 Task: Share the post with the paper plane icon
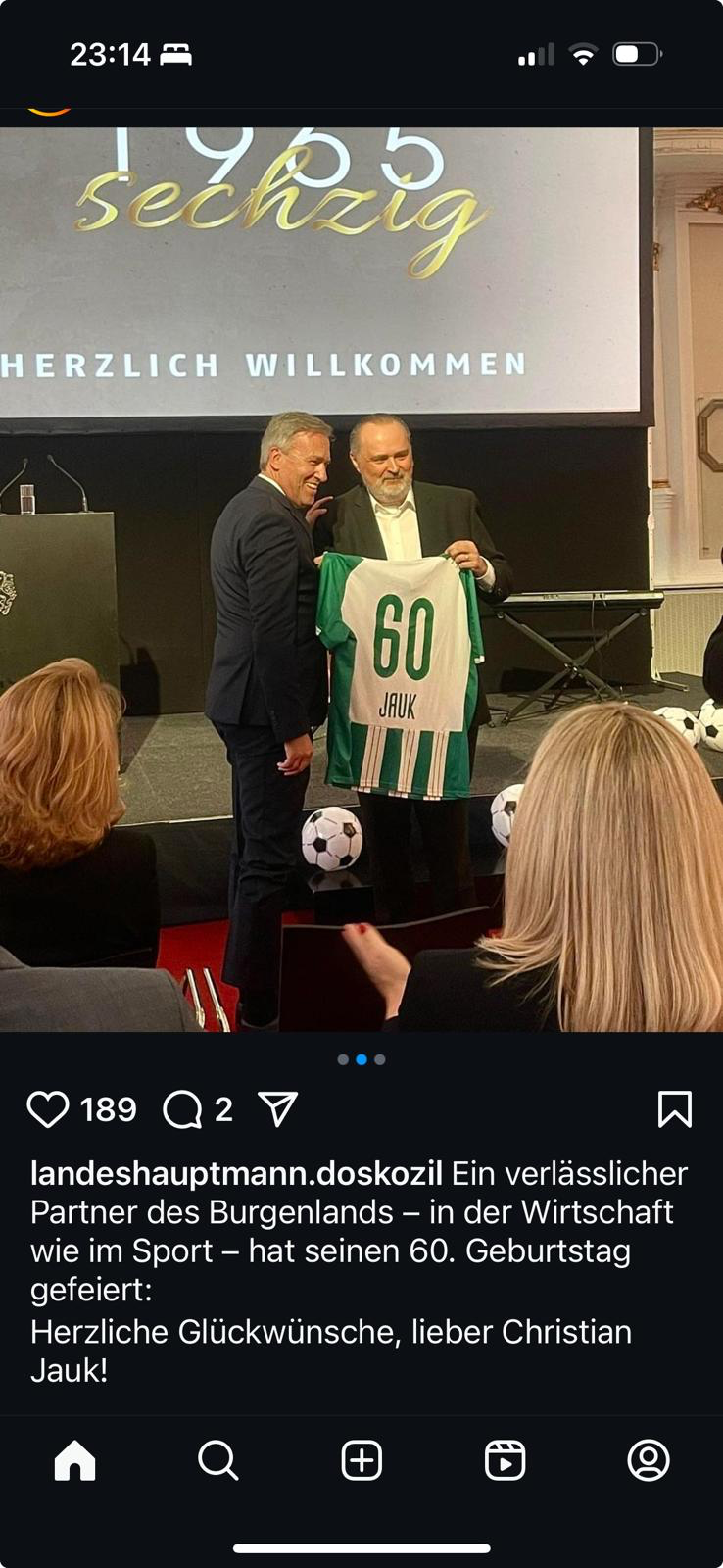coord(278,1109)
